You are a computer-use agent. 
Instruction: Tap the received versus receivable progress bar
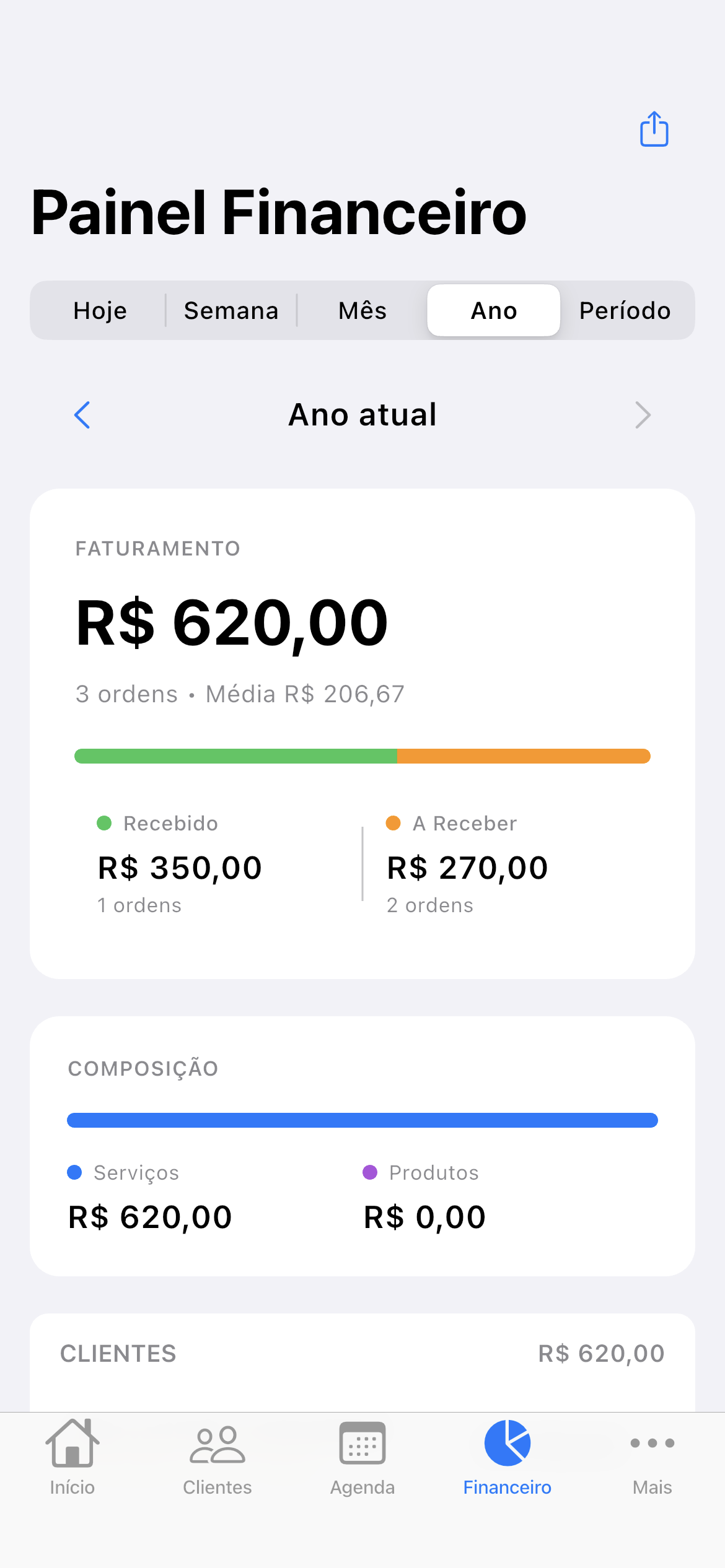coord(362,756)
